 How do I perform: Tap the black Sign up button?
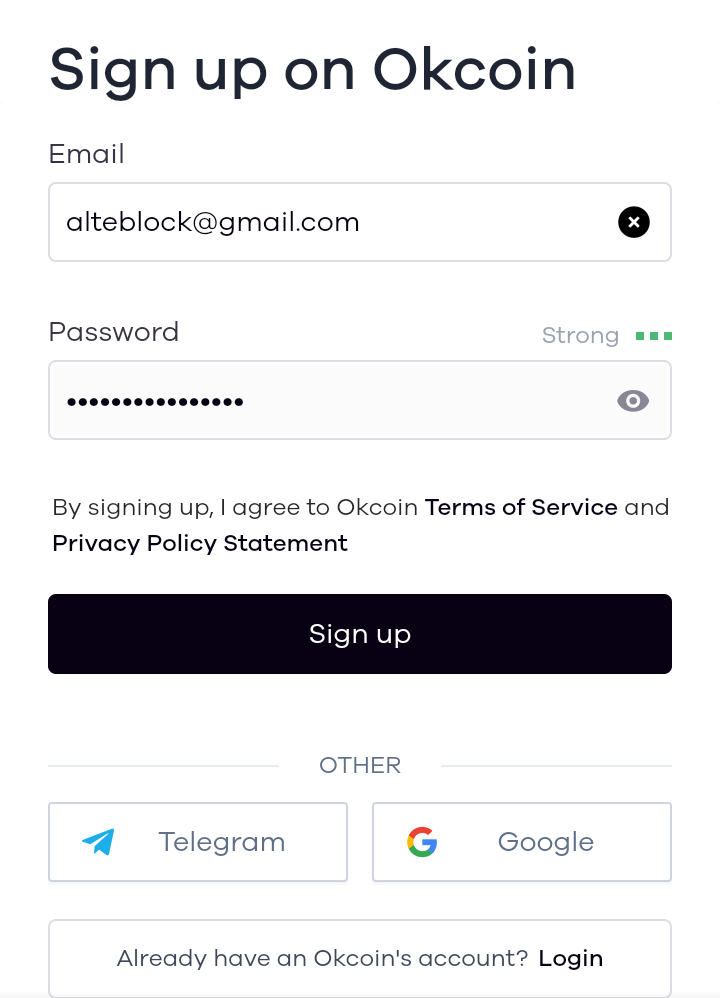pyautogui.click(x=360, y=634)
